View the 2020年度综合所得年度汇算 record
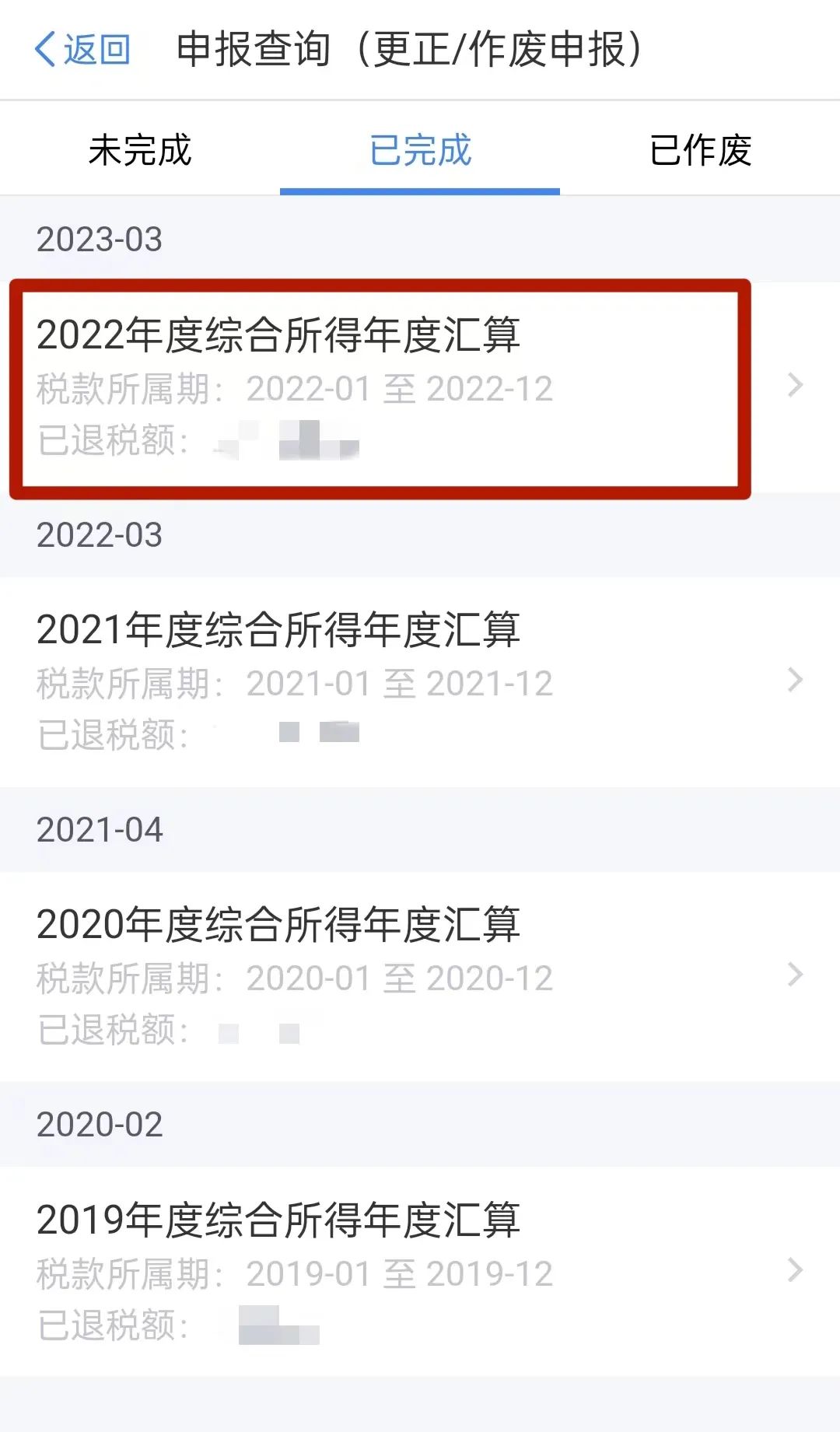 420,977
